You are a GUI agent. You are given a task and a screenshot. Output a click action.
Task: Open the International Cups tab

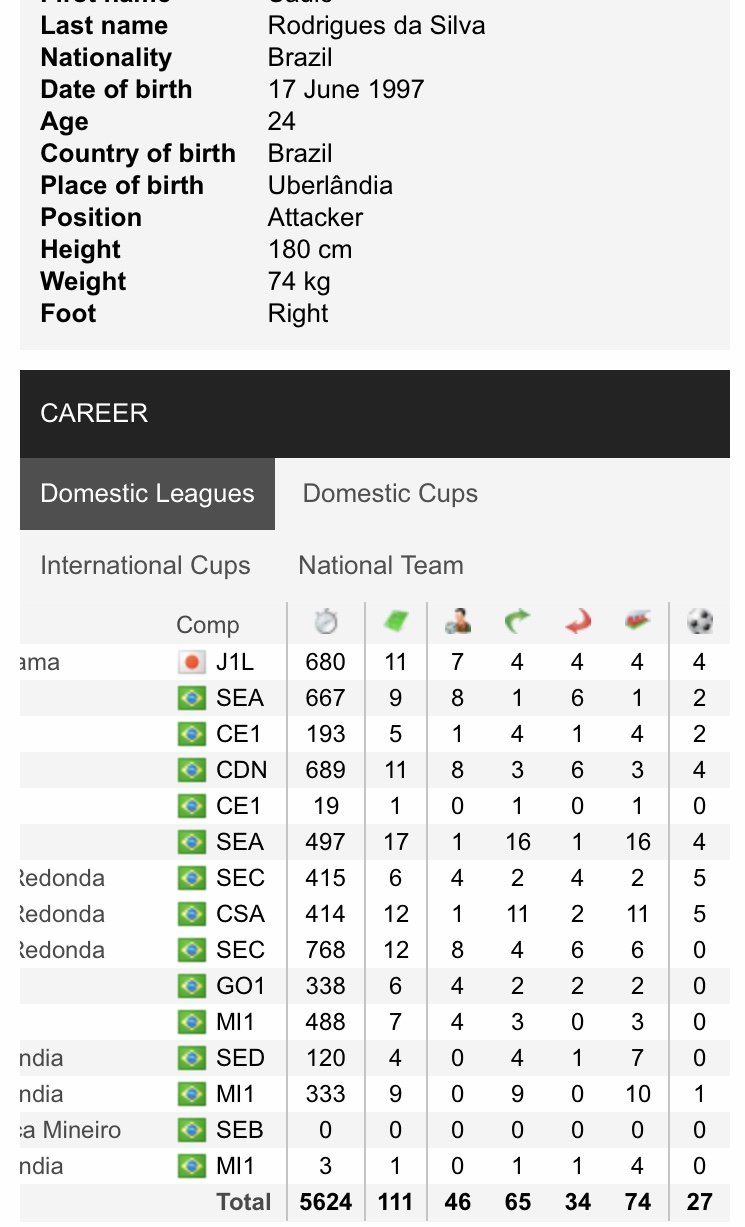[x=145, y=566]
